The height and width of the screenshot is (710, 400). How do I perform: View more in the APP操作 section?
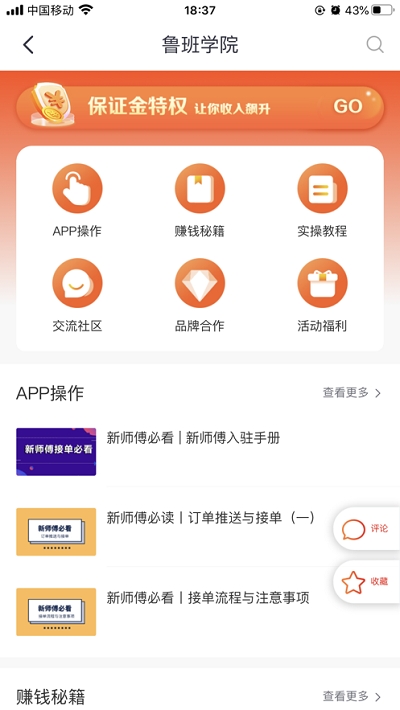pos(352,393)
